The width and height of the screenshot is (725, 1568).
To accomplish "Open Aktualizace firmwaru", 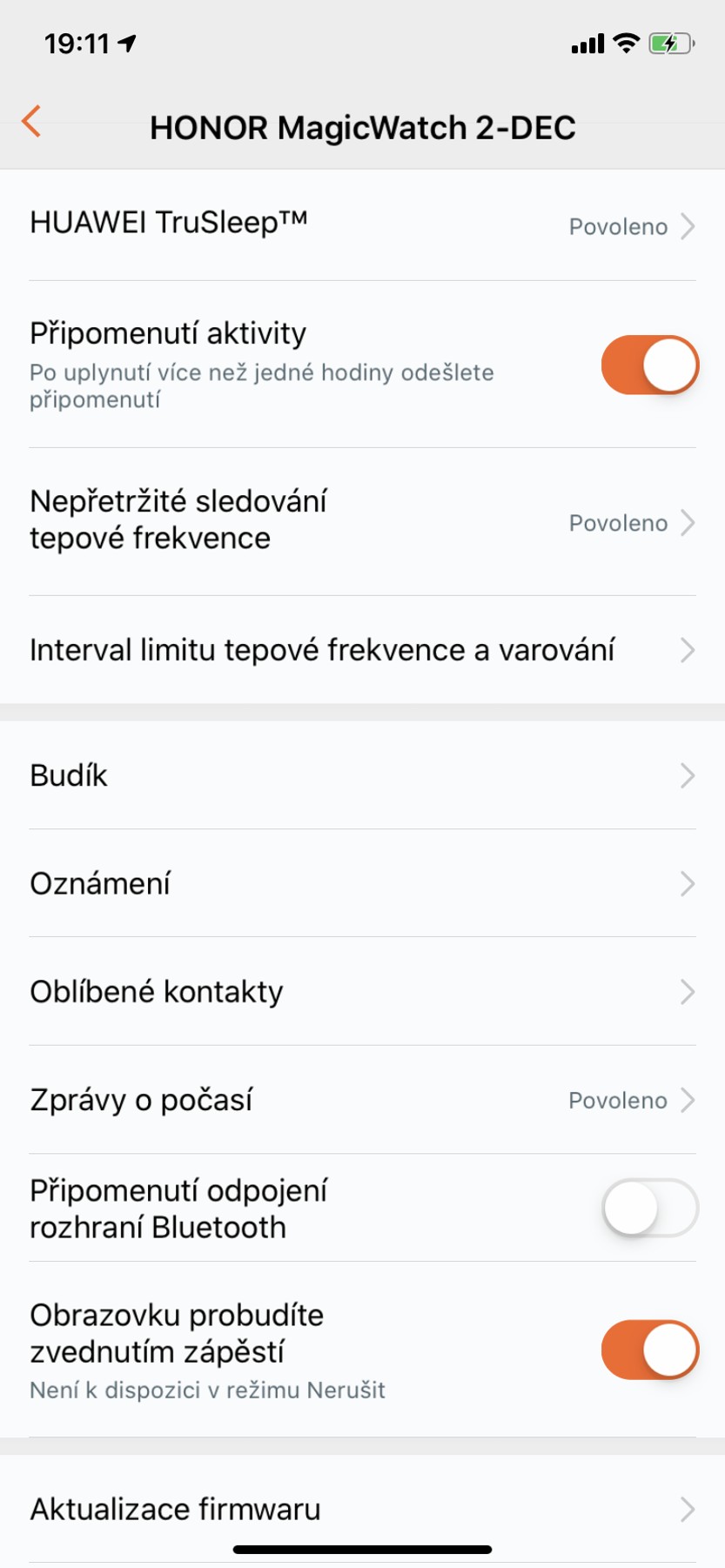I will [362, 1509].
